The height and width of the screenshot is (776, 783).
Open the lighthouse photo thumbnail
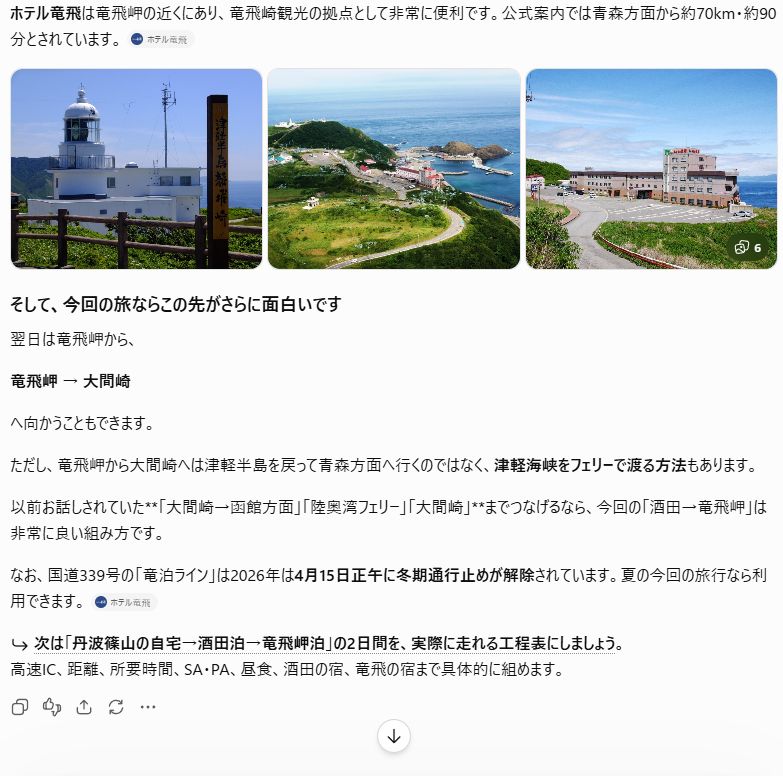136,169
